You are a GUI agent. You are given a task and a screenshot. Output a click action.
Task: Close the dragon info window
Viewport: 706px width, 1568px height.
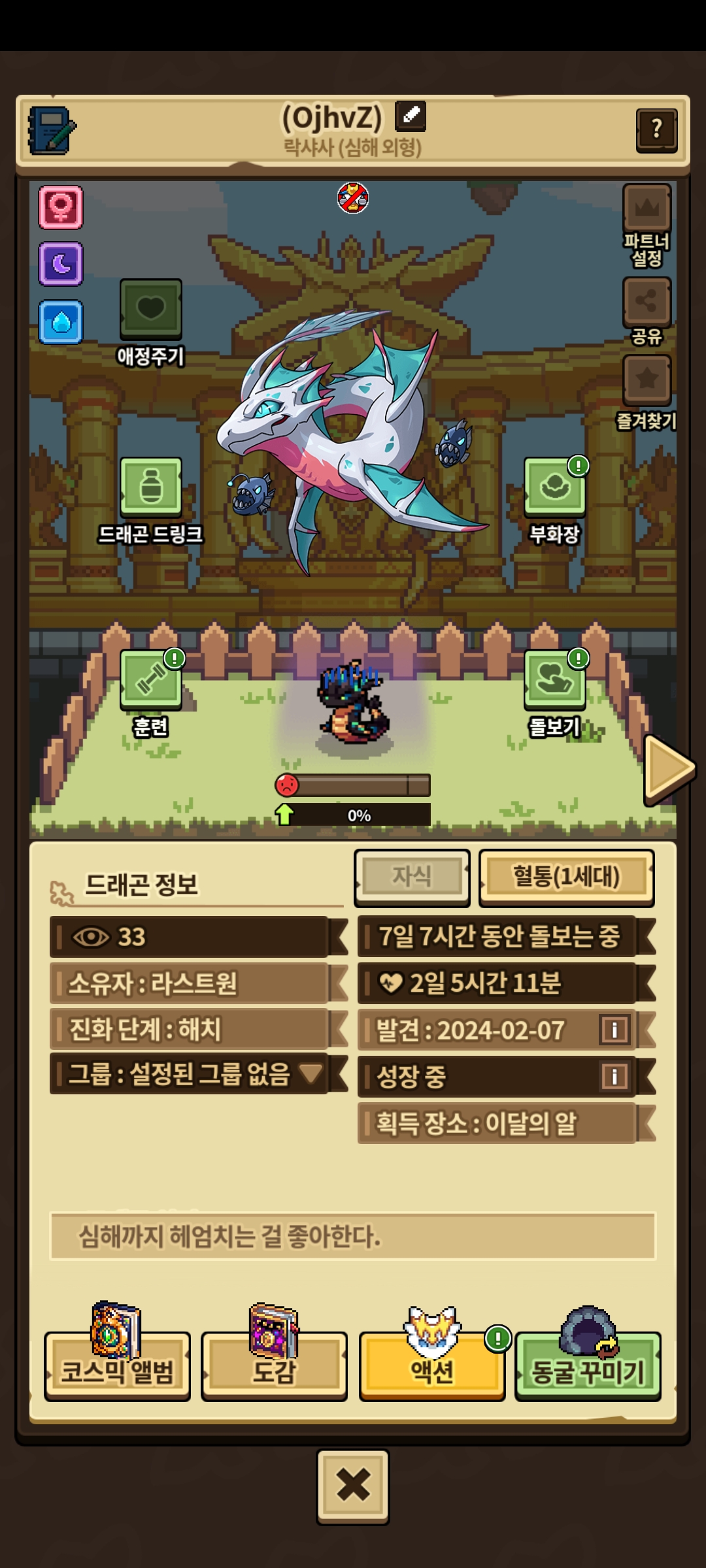(x=353, y=1486)
